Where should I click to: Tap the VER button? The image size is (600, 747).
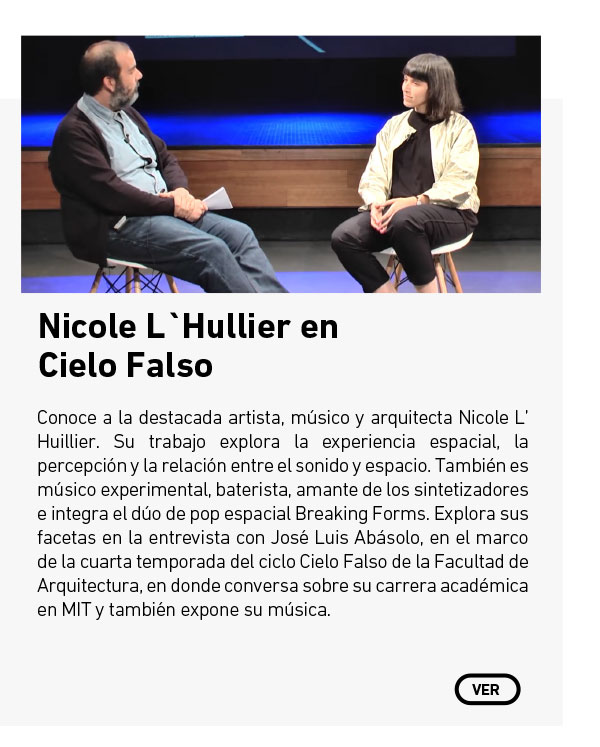[487, 689]
